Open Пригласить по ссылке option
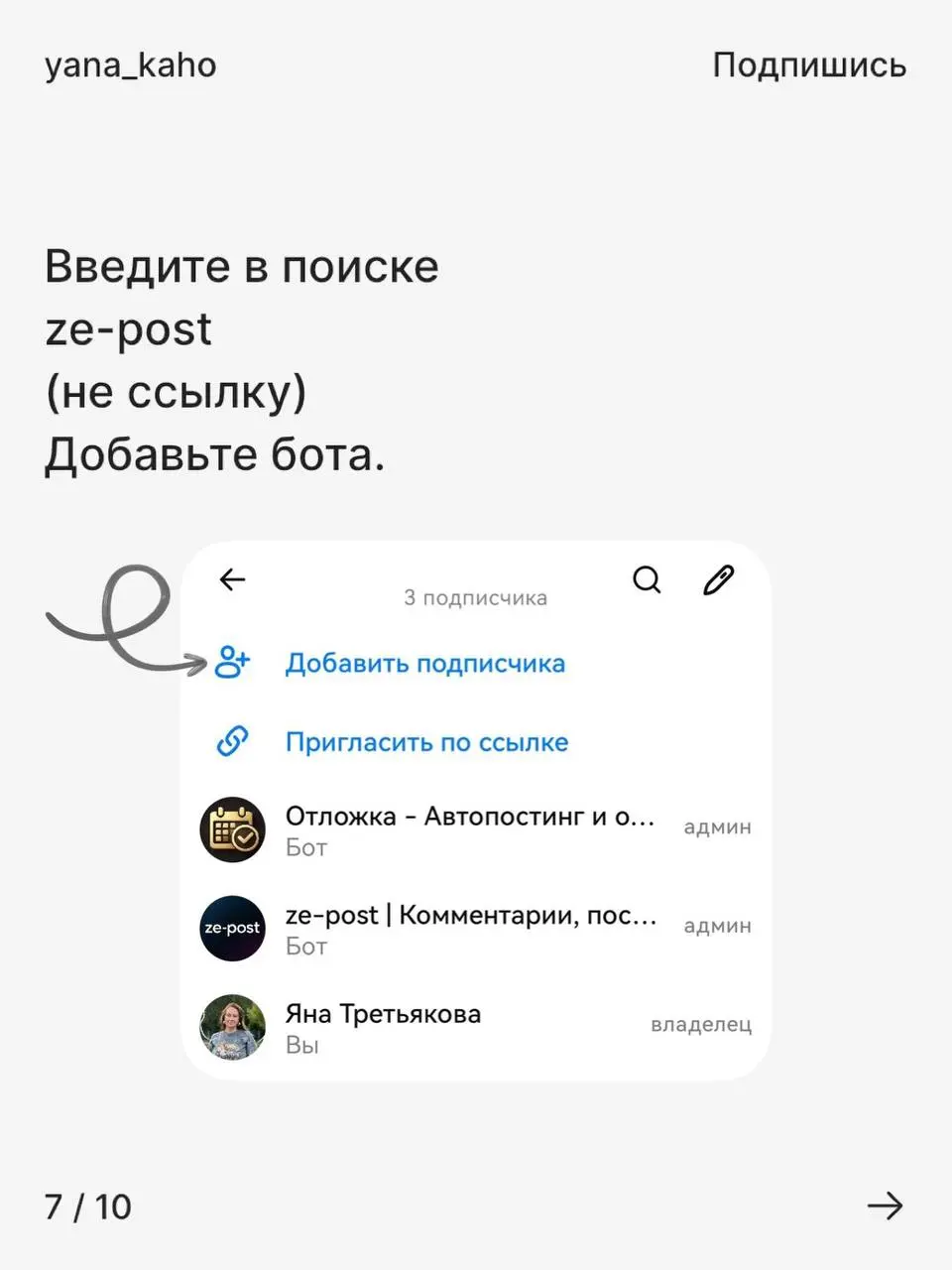The height and width of the screenshot is (1270, 952). (x=426, y=741)
